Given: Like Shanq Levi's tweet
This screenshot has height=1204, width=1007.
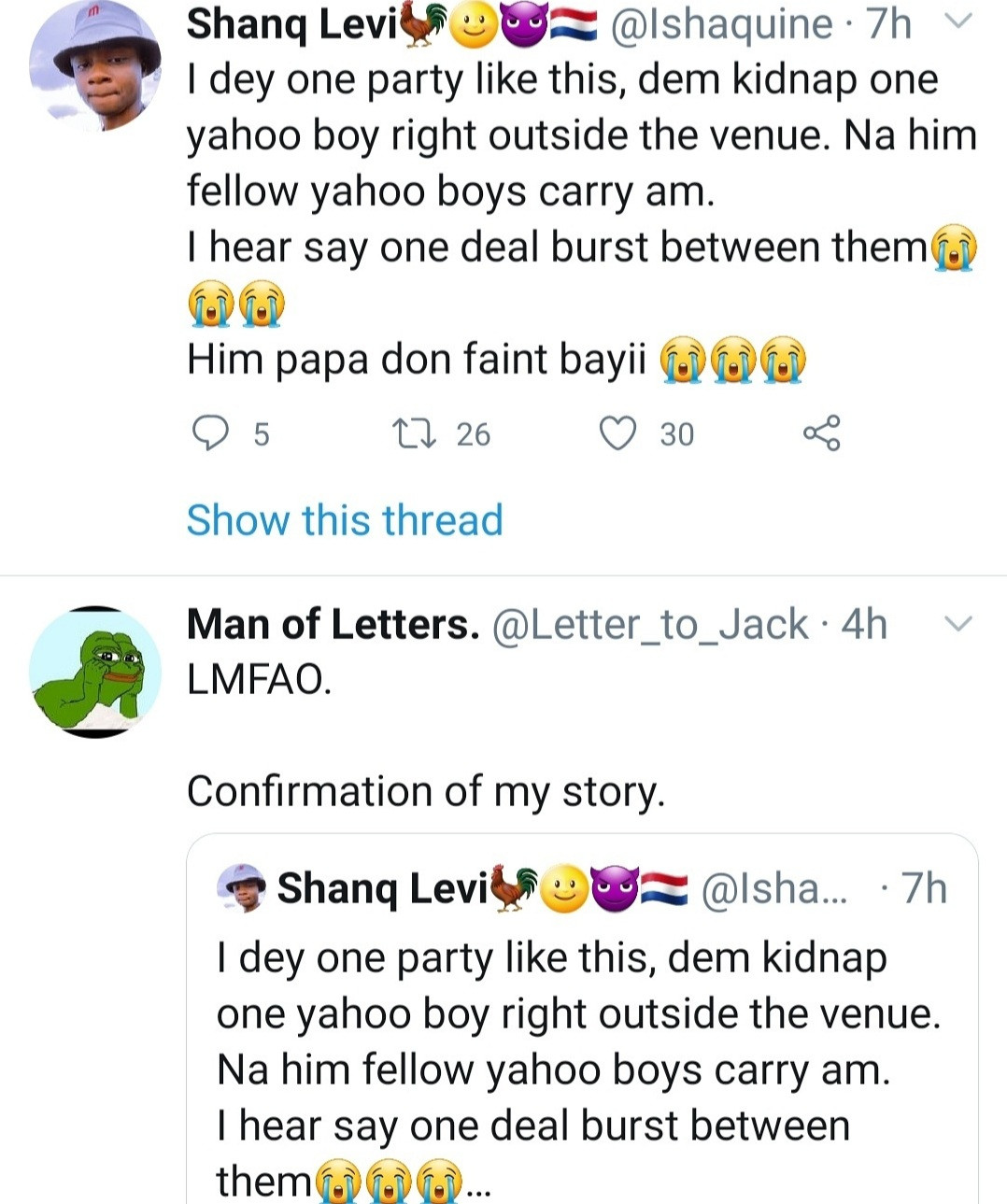Looking at the screenshot, I should 617,434.
